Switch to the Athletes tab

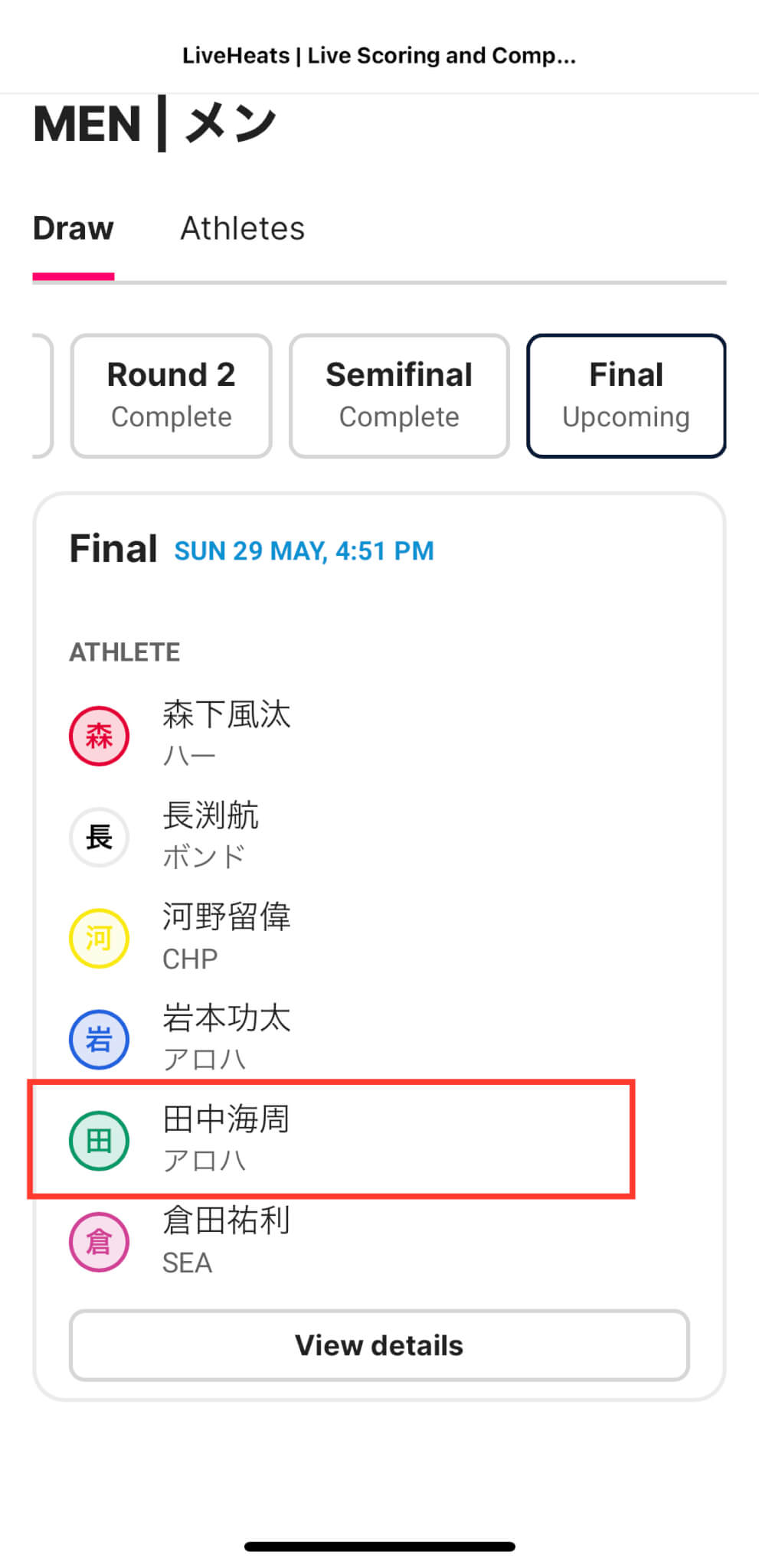point(242,228)
